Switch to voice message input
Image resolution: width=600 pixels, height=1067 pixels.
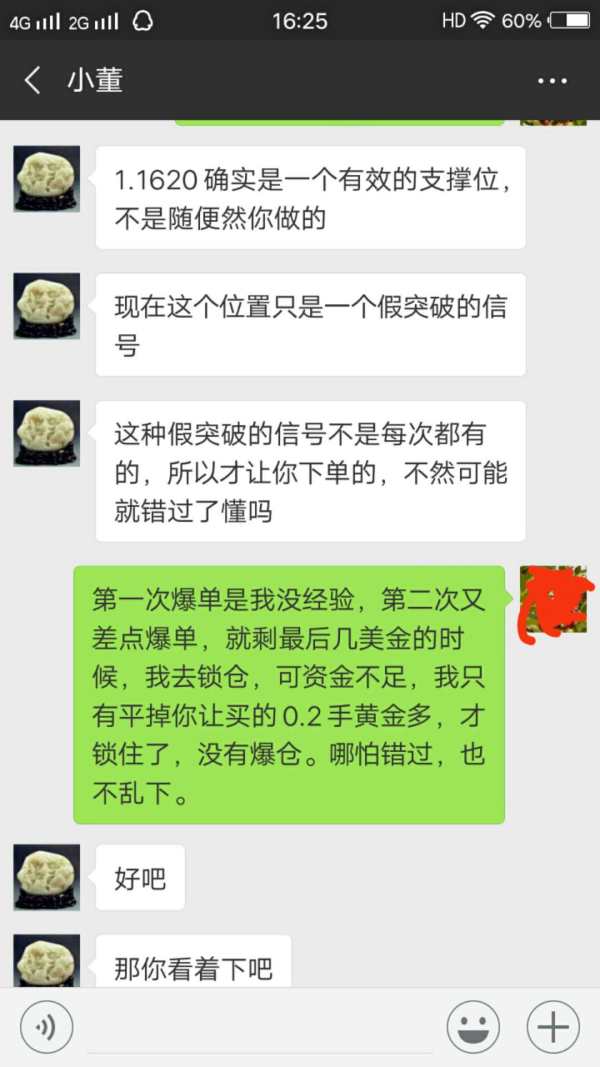(x=46, y=1026)
